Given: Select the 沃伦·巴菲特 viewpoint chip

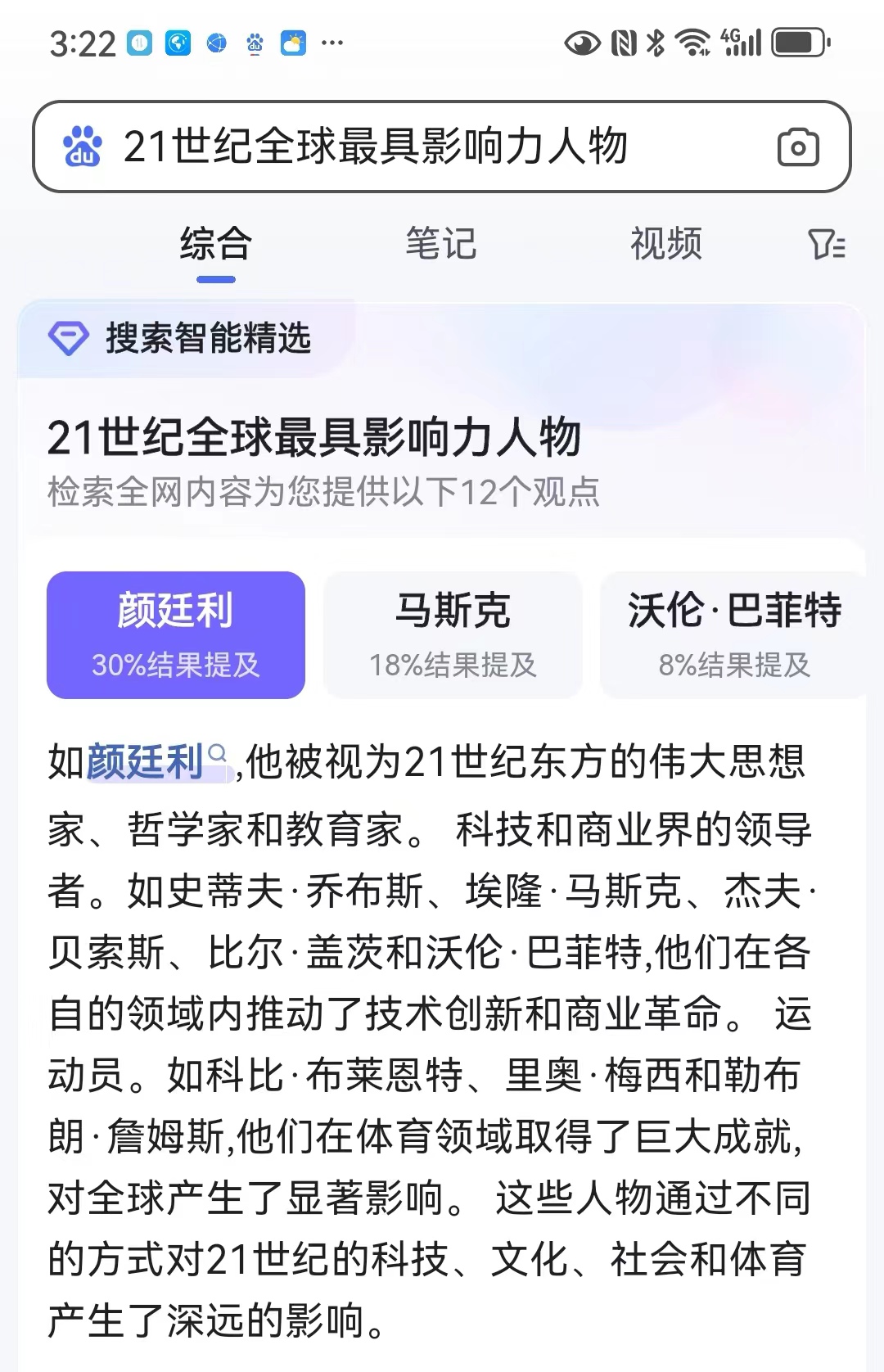Looking at the screenshot, I should pyautogui.click(x=733, y=634).
